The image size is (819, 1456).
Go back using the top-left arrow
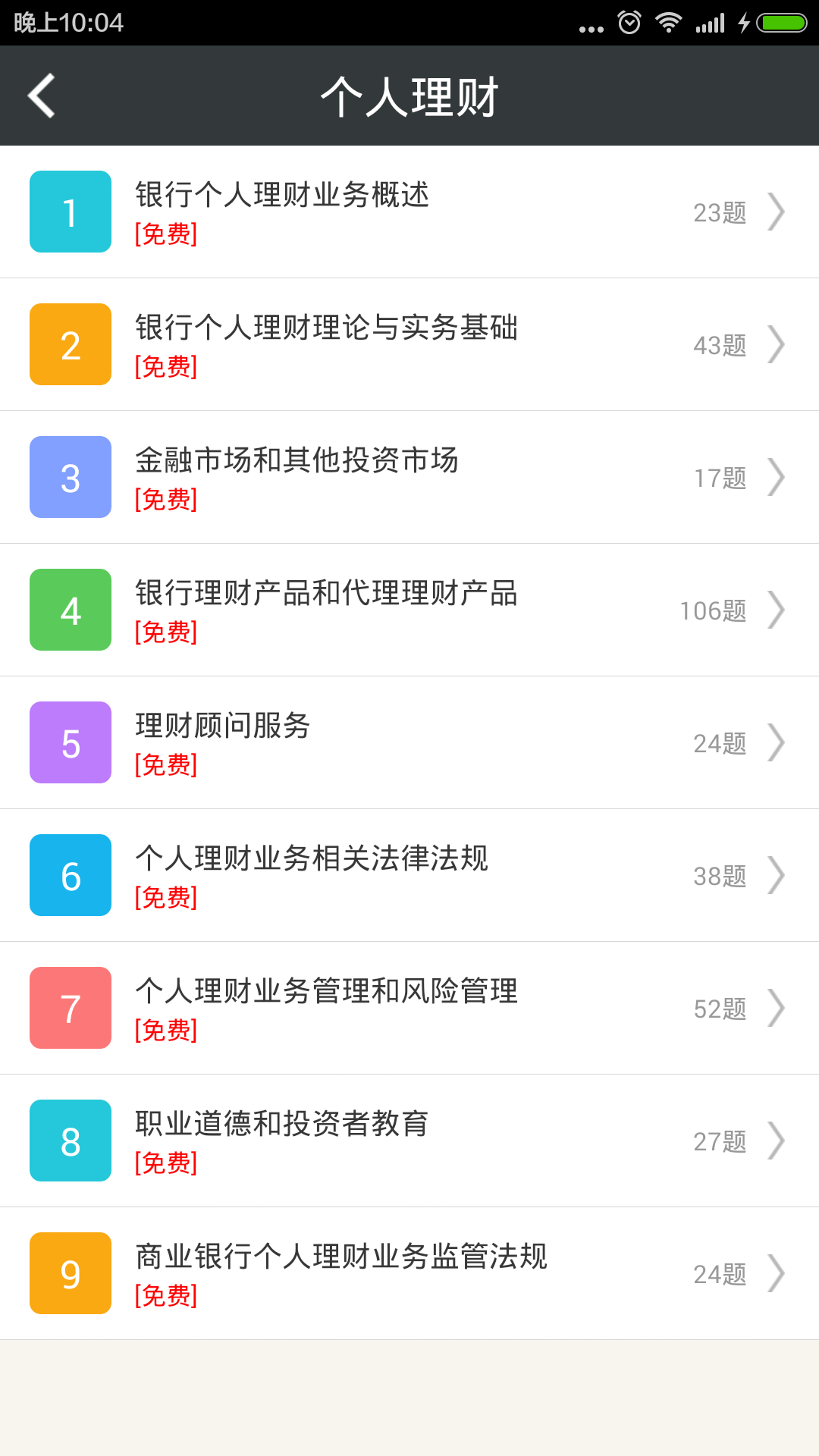tap(42, 96)
